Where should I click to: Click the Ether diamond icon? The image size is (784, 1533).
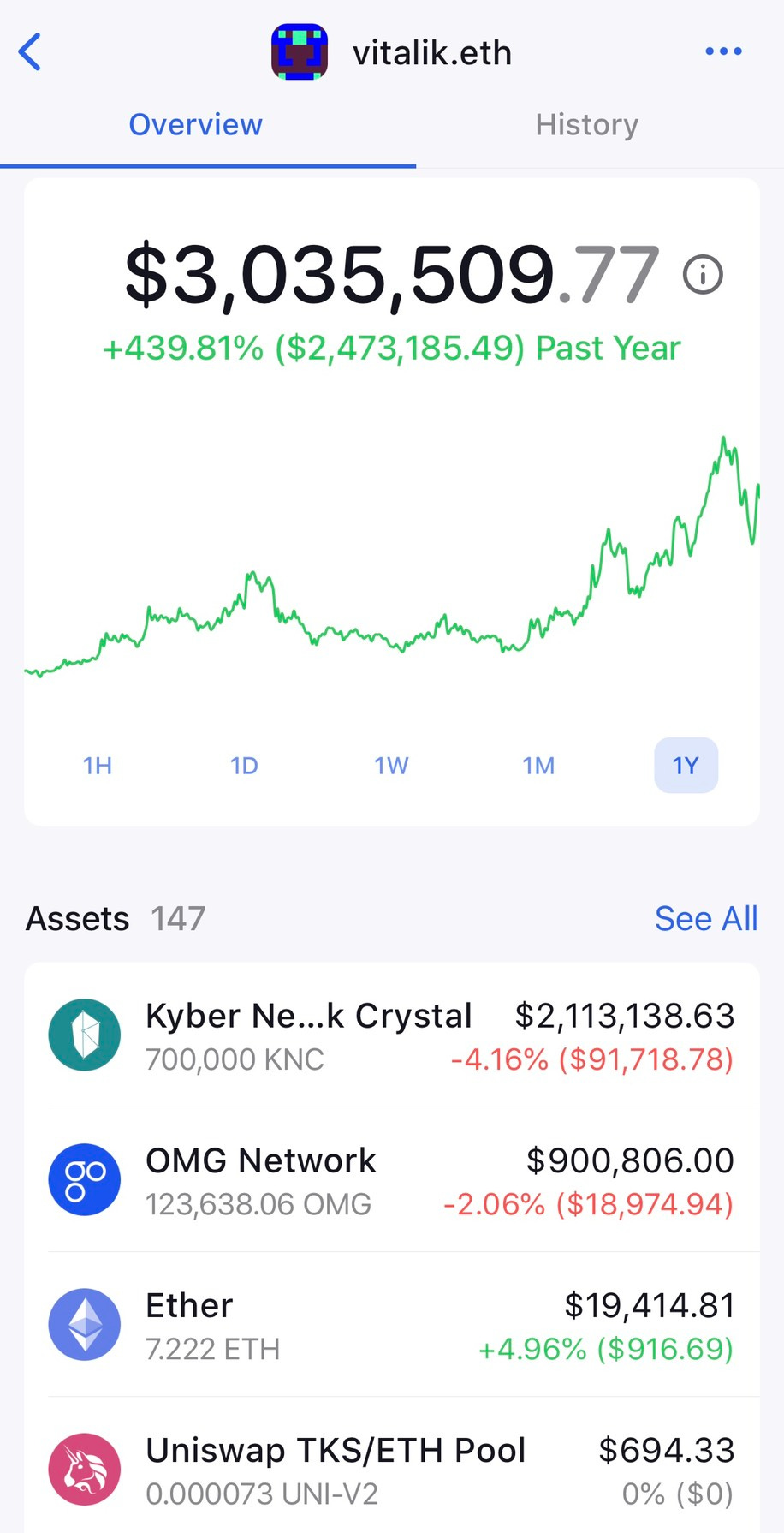pos(83,1325)
